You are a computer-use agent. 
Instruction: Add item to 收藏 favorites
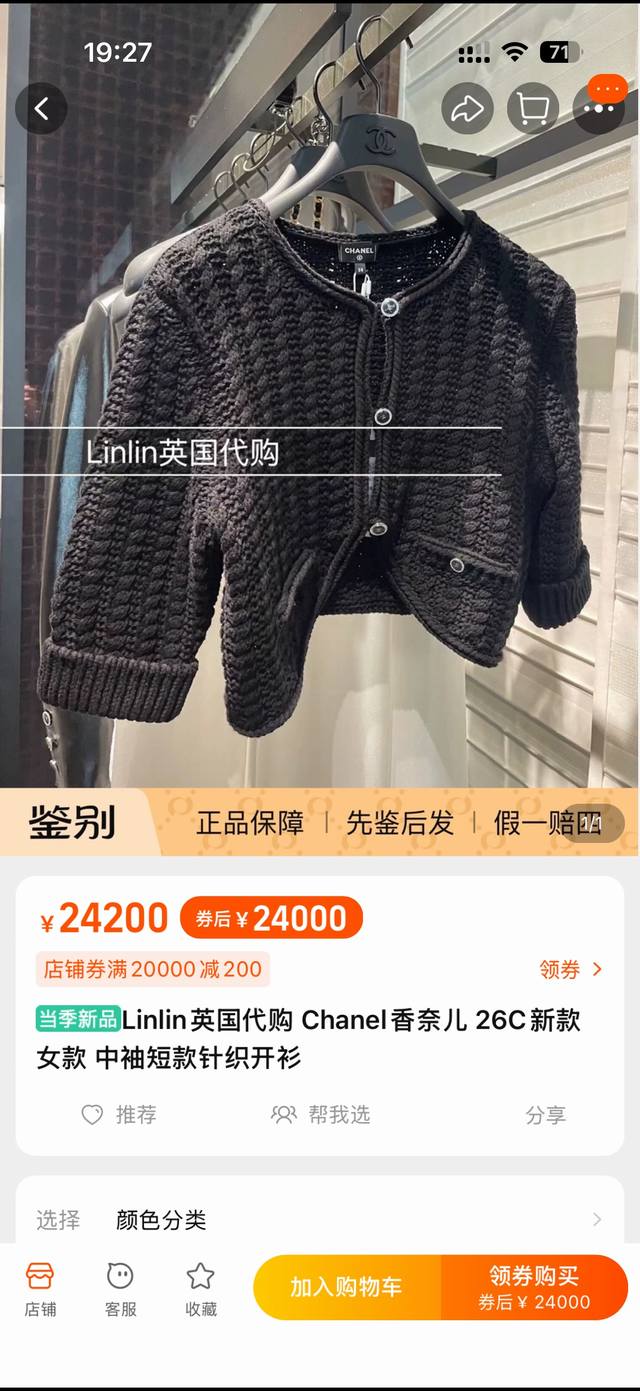click(x=200, y=1289)
